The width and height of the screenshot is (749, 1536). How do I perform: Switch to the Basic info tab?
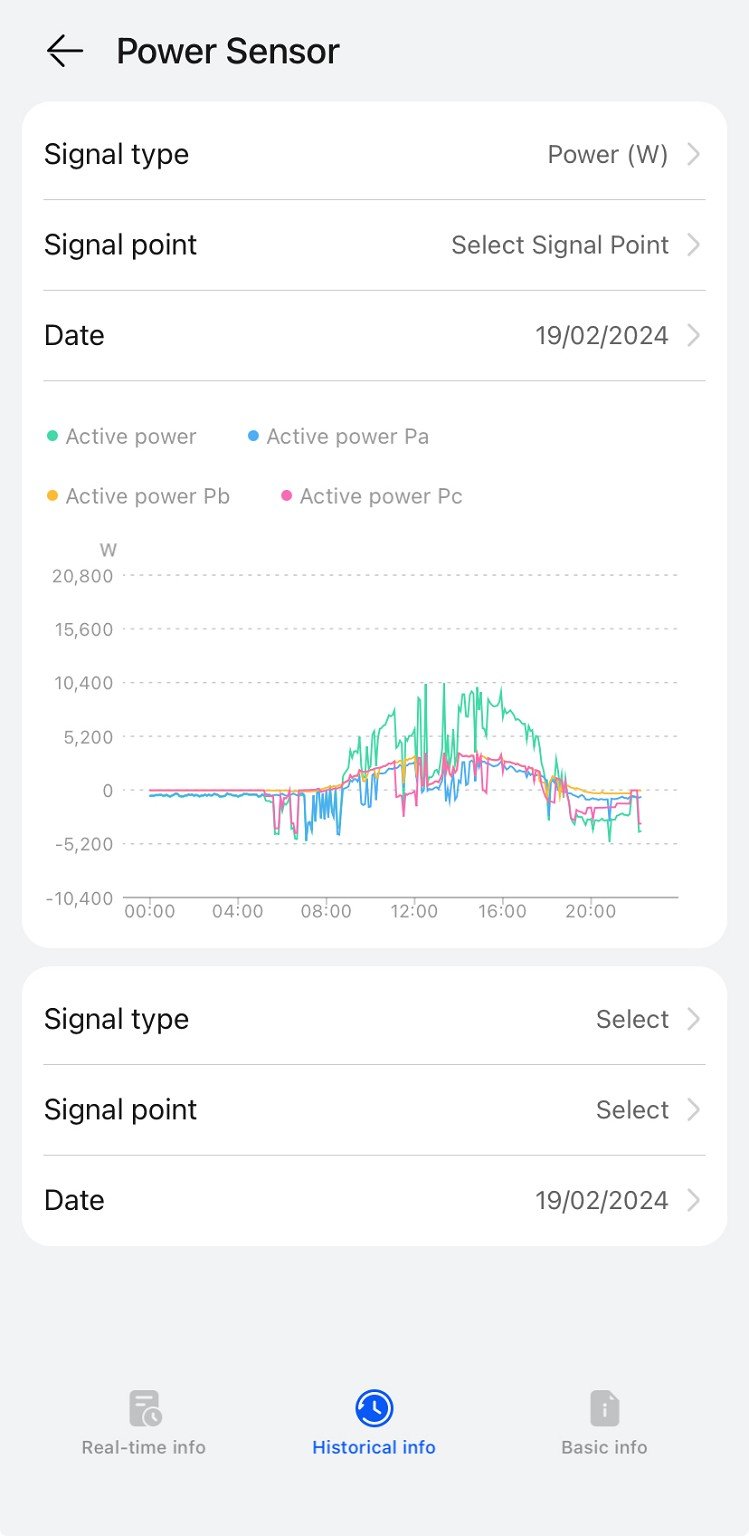(604, 1423)
